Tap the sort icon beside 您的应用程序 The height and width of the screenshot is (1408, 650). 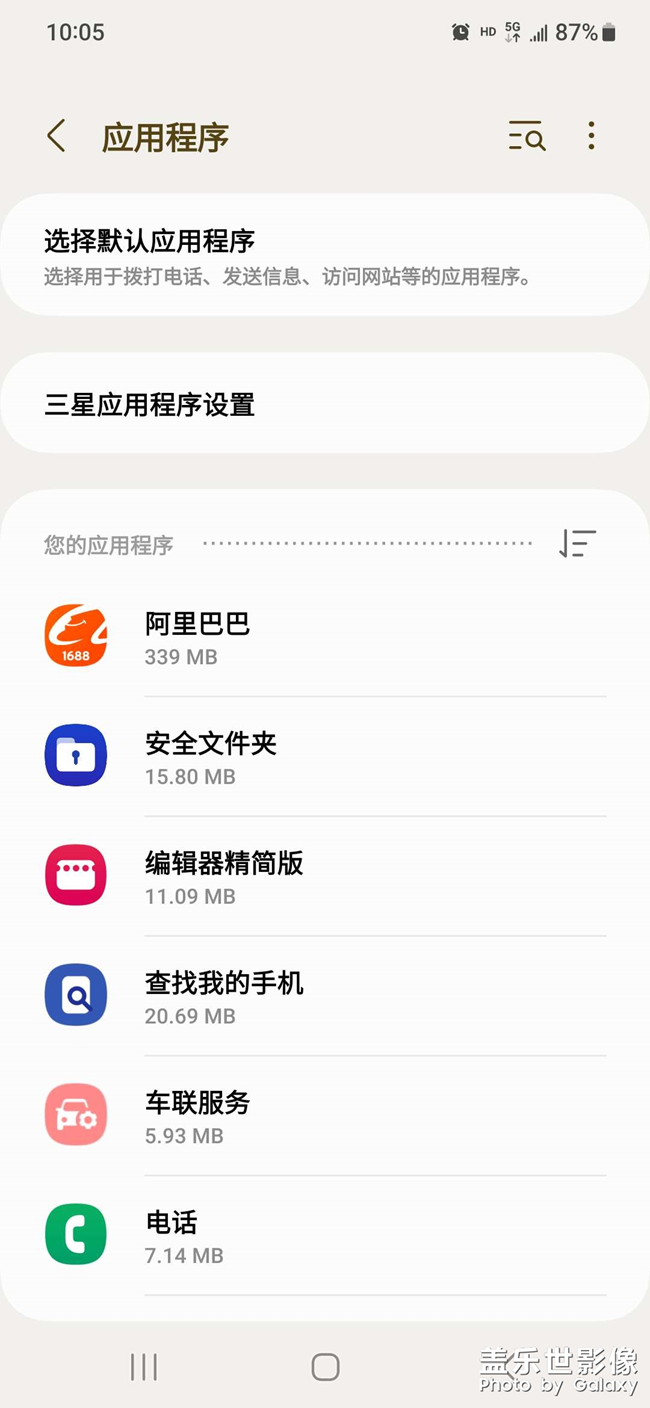(x=577, y=543)
